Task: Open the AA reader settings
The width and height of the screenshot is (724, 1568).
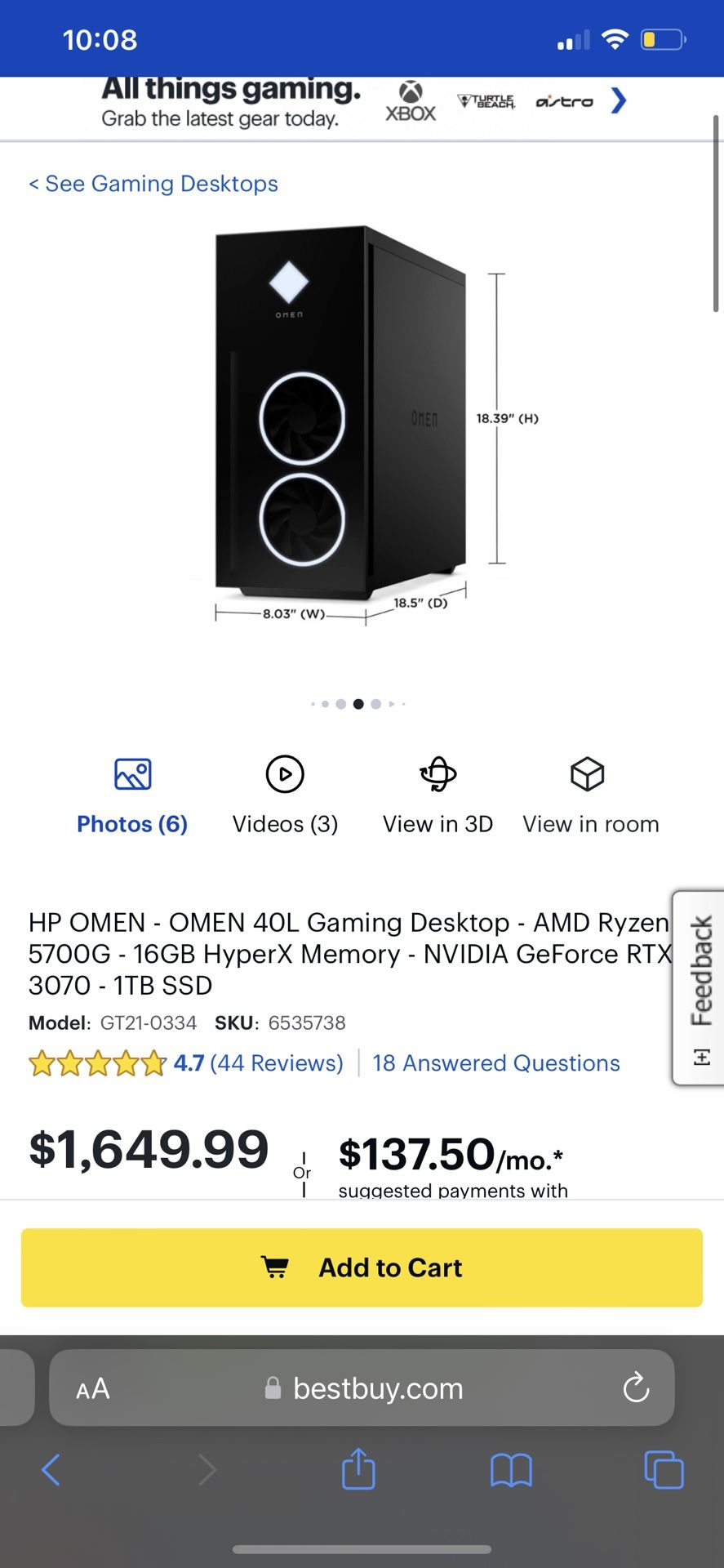Action: tap(93, 1388)
